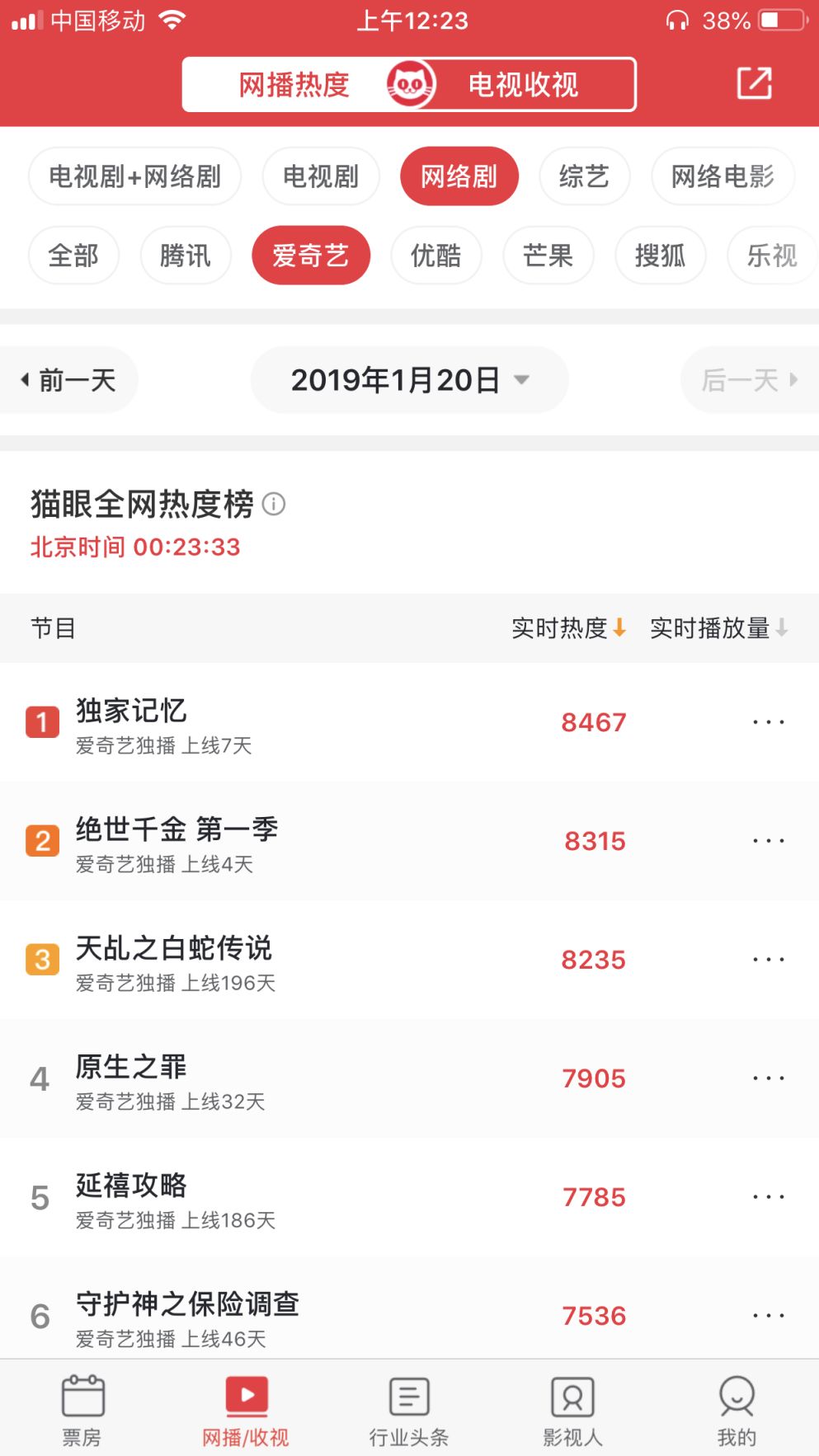This screenshot has height=1456, width=819.
Task: Filter by the 腾讯 platform
Action: pyautogui.click(x=185, y=256)
